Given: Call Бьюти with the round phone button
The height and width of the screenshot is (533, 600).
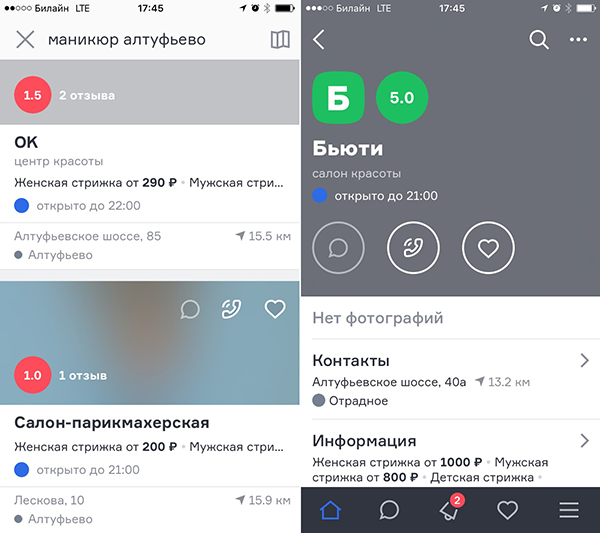Looking at the screenshot, I should (413, 247).
